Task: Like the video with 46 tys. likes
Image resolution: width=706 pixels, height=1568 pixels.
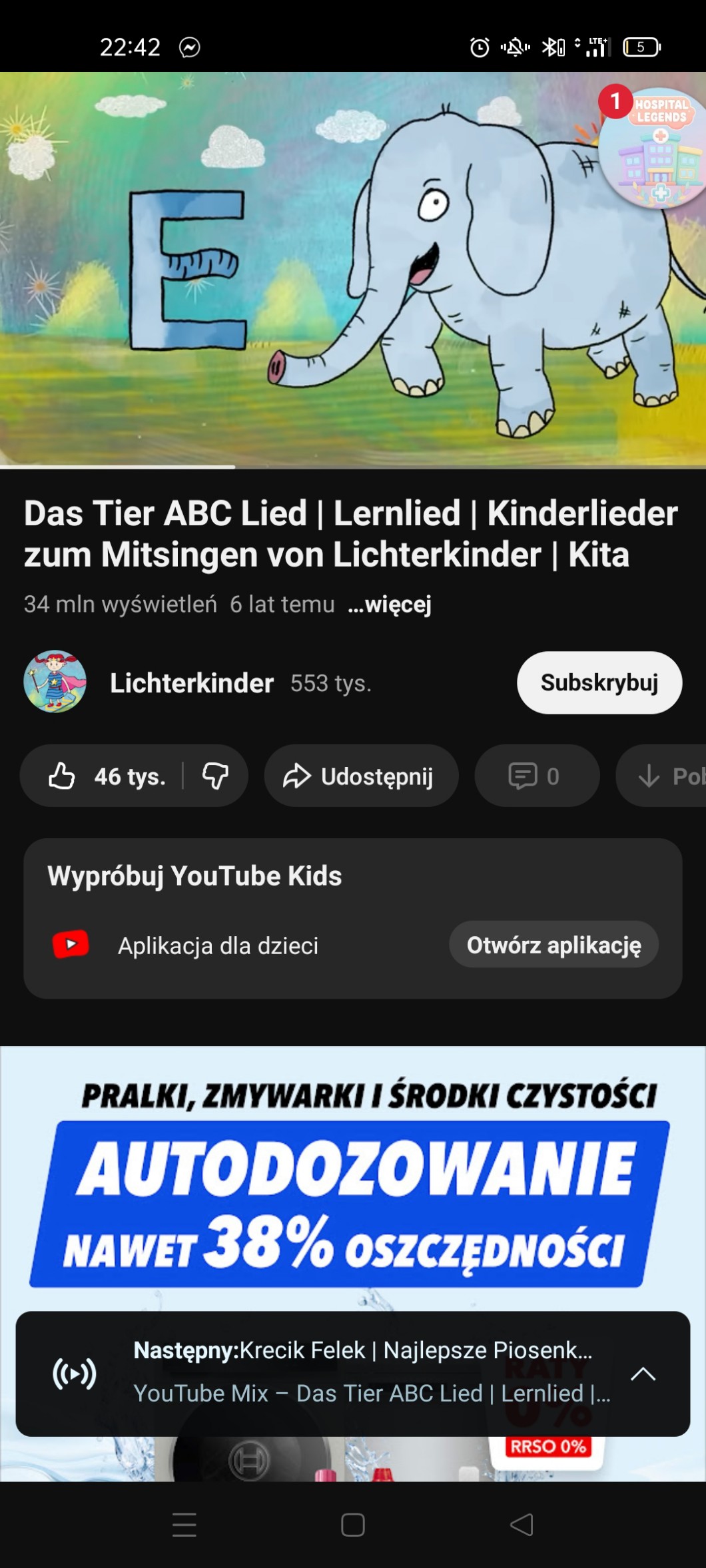Action: [x=107, y=776]
